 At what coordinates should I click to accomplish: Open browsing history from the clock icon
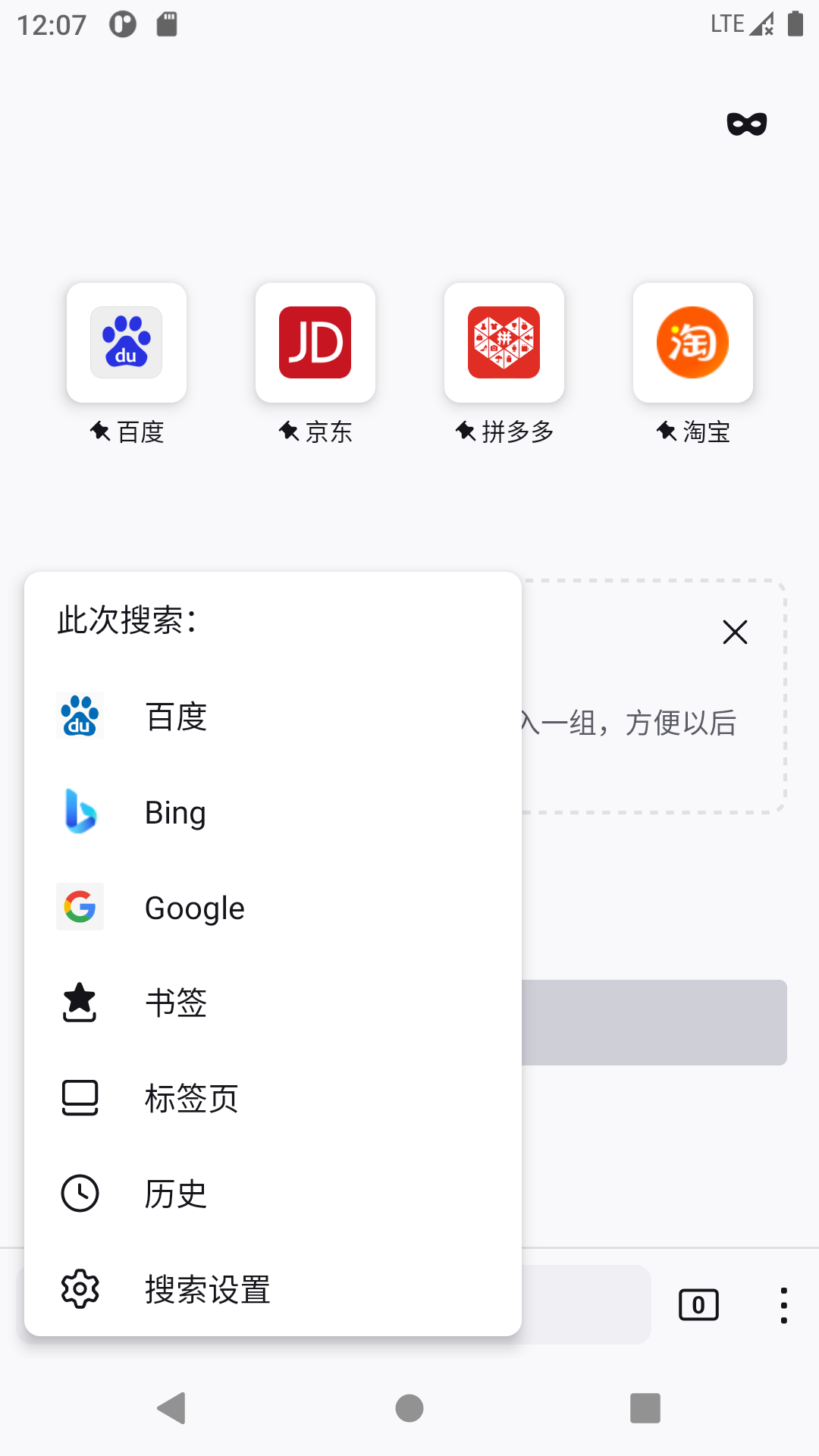coord(174,1194)
